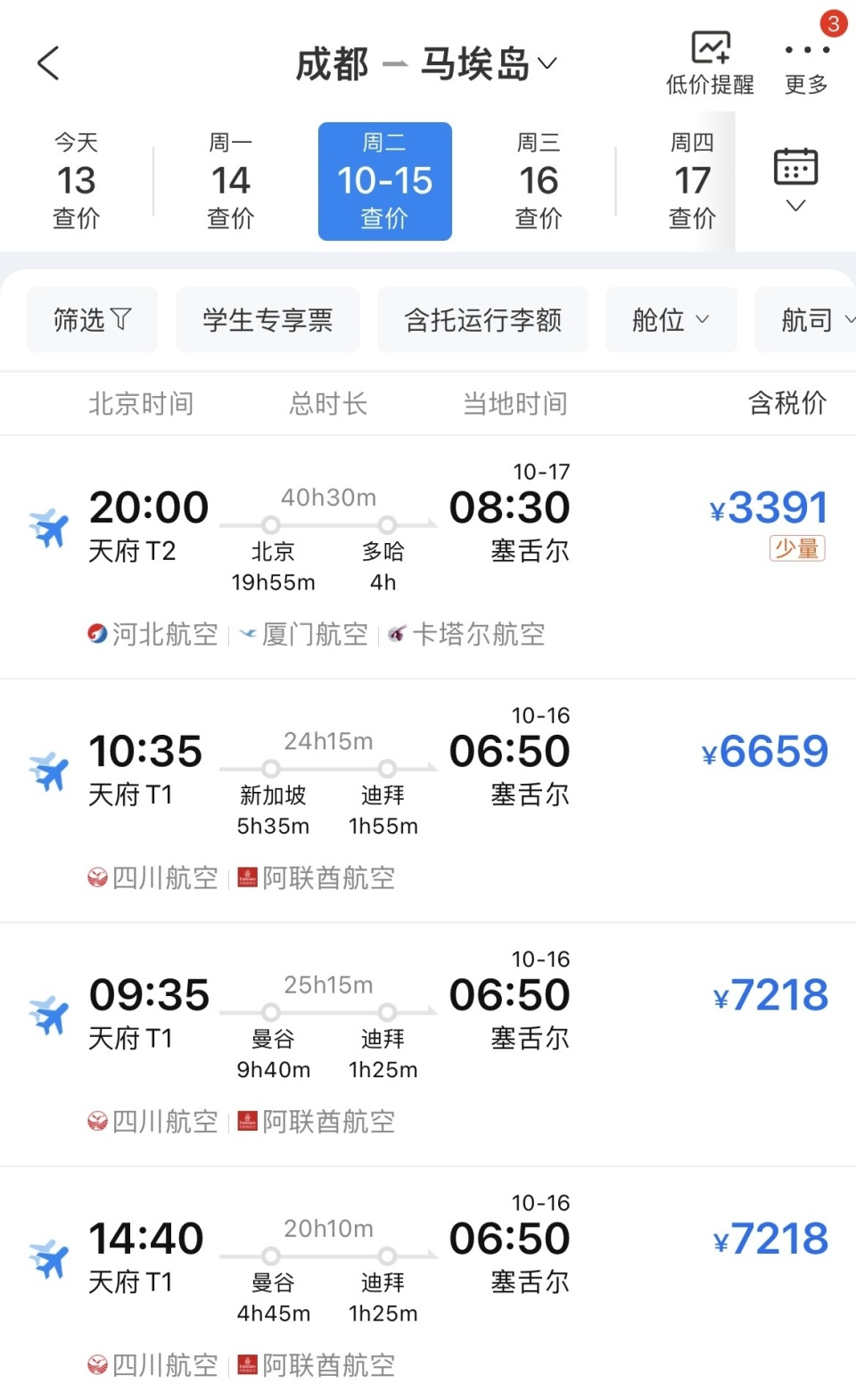Select the 周三 16 date tab
Image resolution: width=856 pixels, height=1400 pixels.
[538, 178]
